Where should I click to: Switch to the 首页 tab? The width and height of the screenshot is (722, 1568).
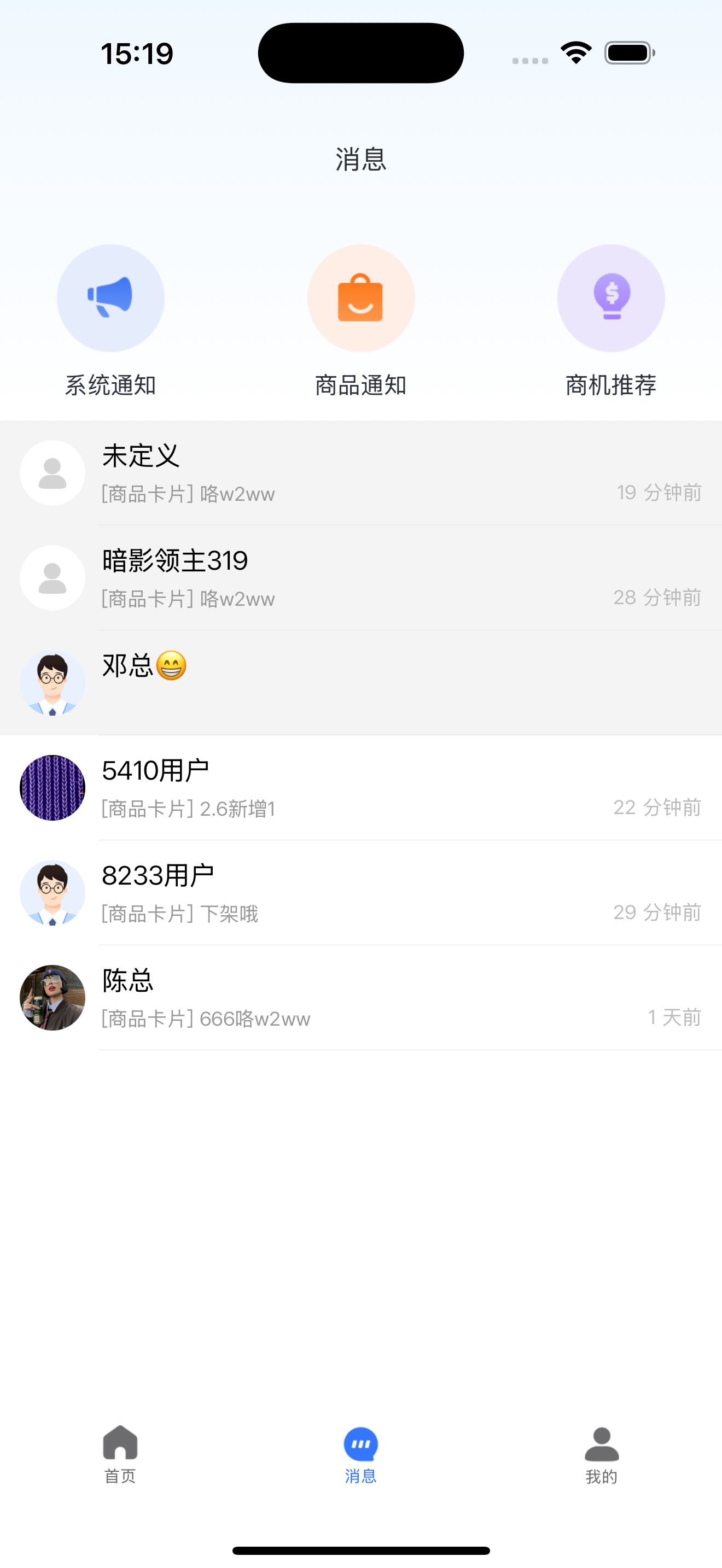[119, 1455]
